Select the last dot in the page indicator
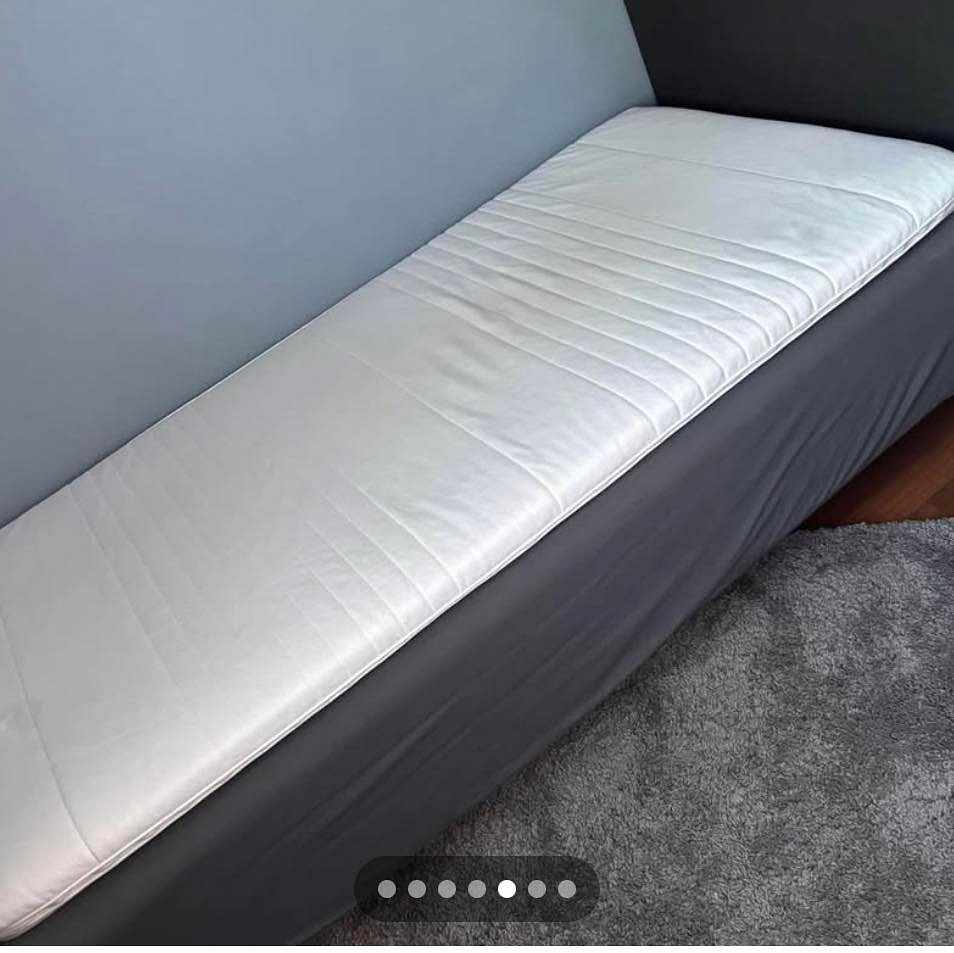This screenshot has height=953, width=954. tap(567, 889)
